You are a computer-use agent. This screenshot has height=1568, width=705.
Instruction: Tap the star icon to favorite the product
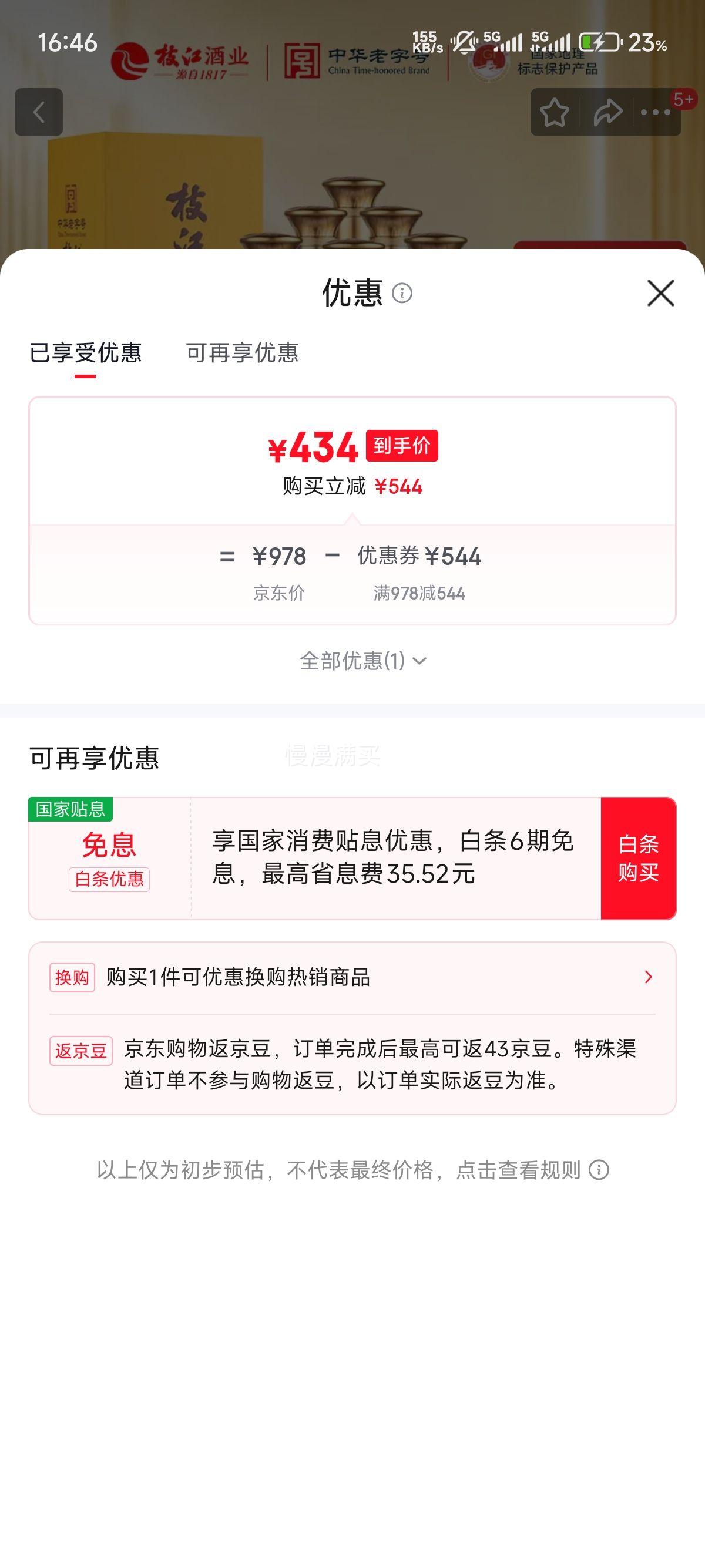556,113
